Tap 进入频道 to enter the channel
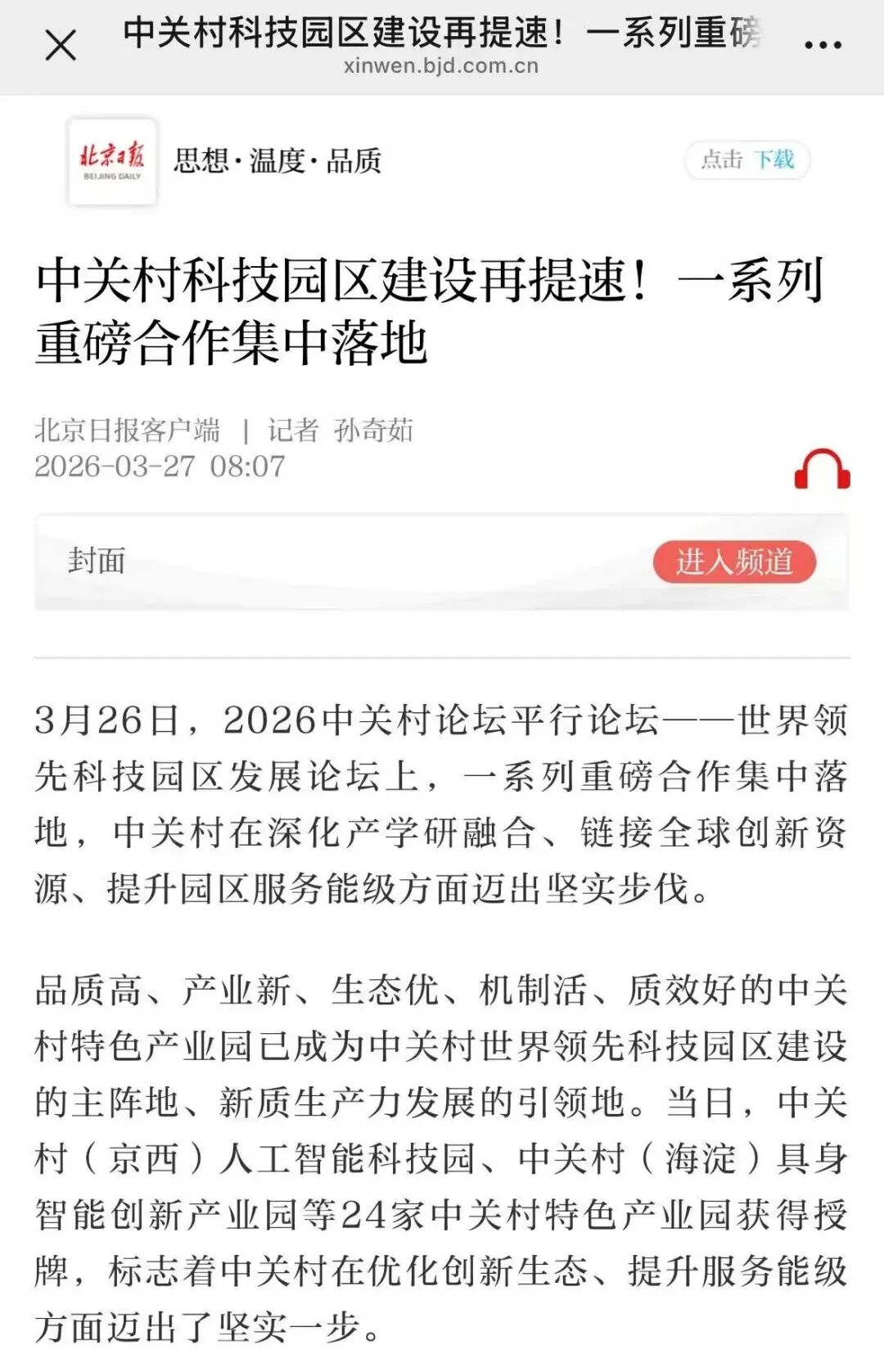 pyautogui.click(x=734, y=562)
